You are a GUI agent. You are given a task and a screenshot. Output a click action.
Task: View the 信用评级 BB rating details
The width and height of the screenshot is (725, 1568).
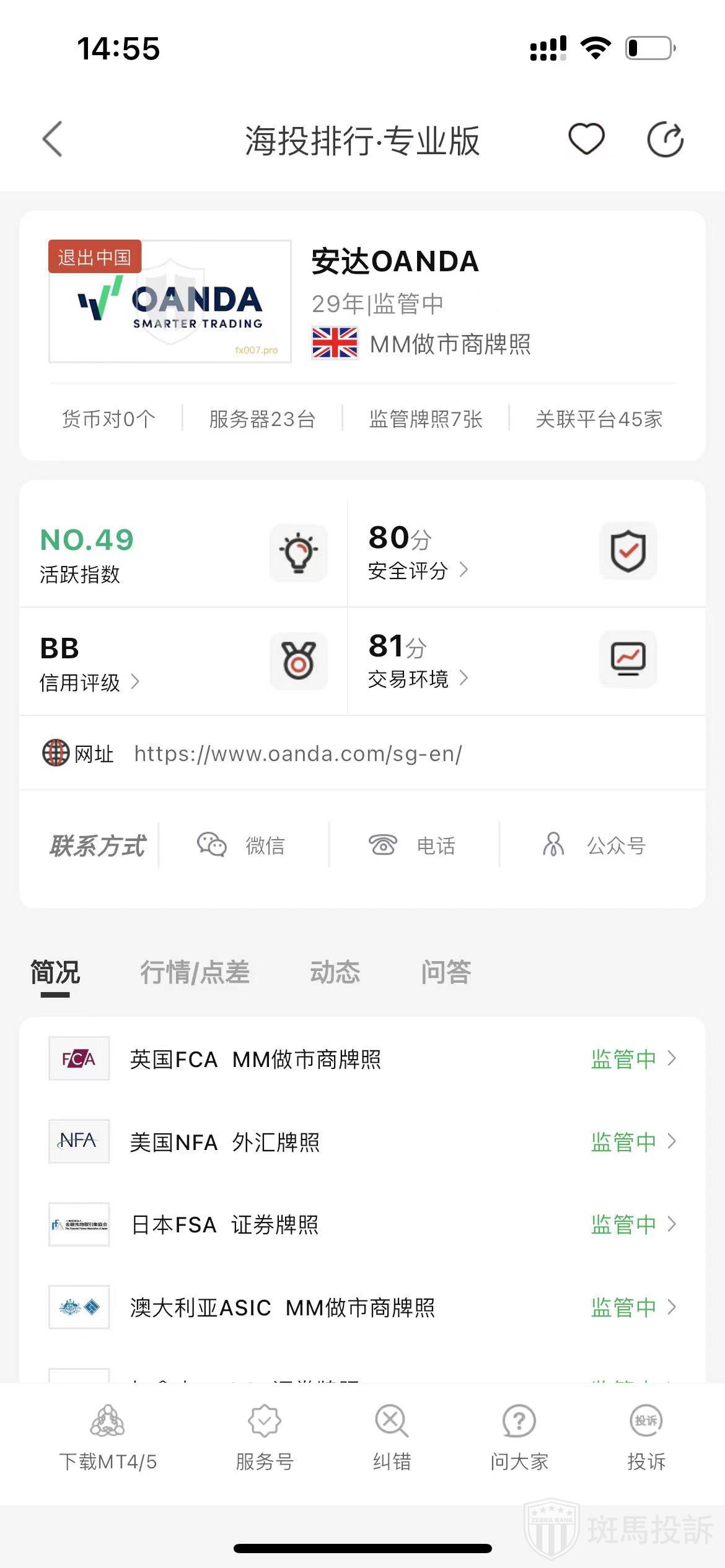click(90, 682)
